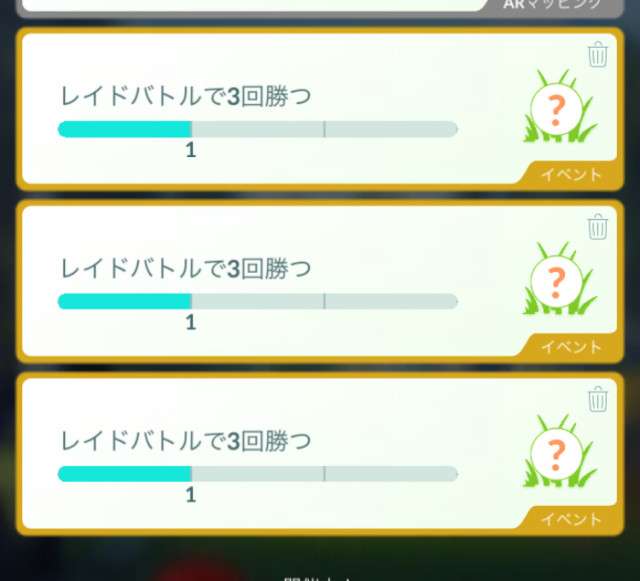Discard the third レイドバトルで3回勝つ task
640x581 pixels.
click(597, 399)
